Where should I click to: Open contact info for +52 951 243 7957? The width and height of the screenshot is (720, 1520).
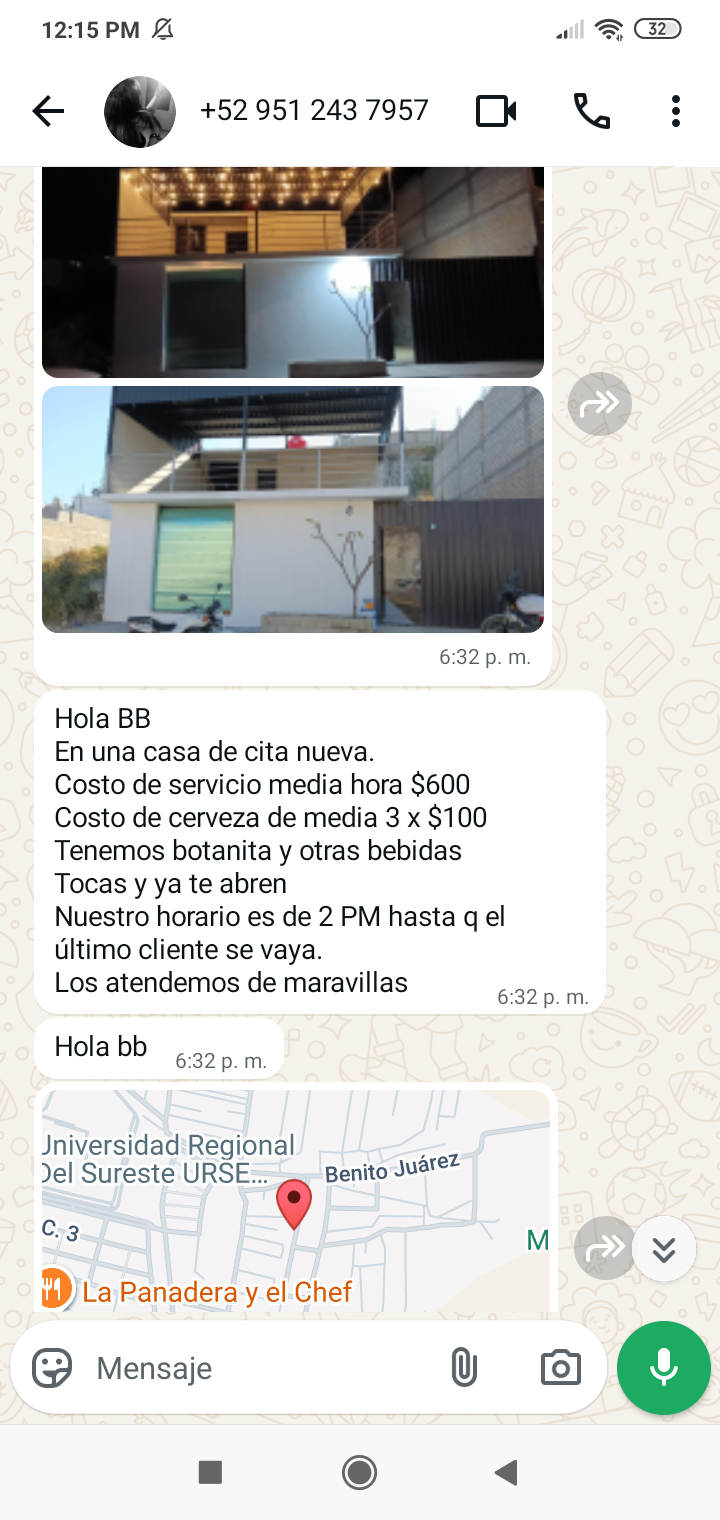click(x=314, y=110)
